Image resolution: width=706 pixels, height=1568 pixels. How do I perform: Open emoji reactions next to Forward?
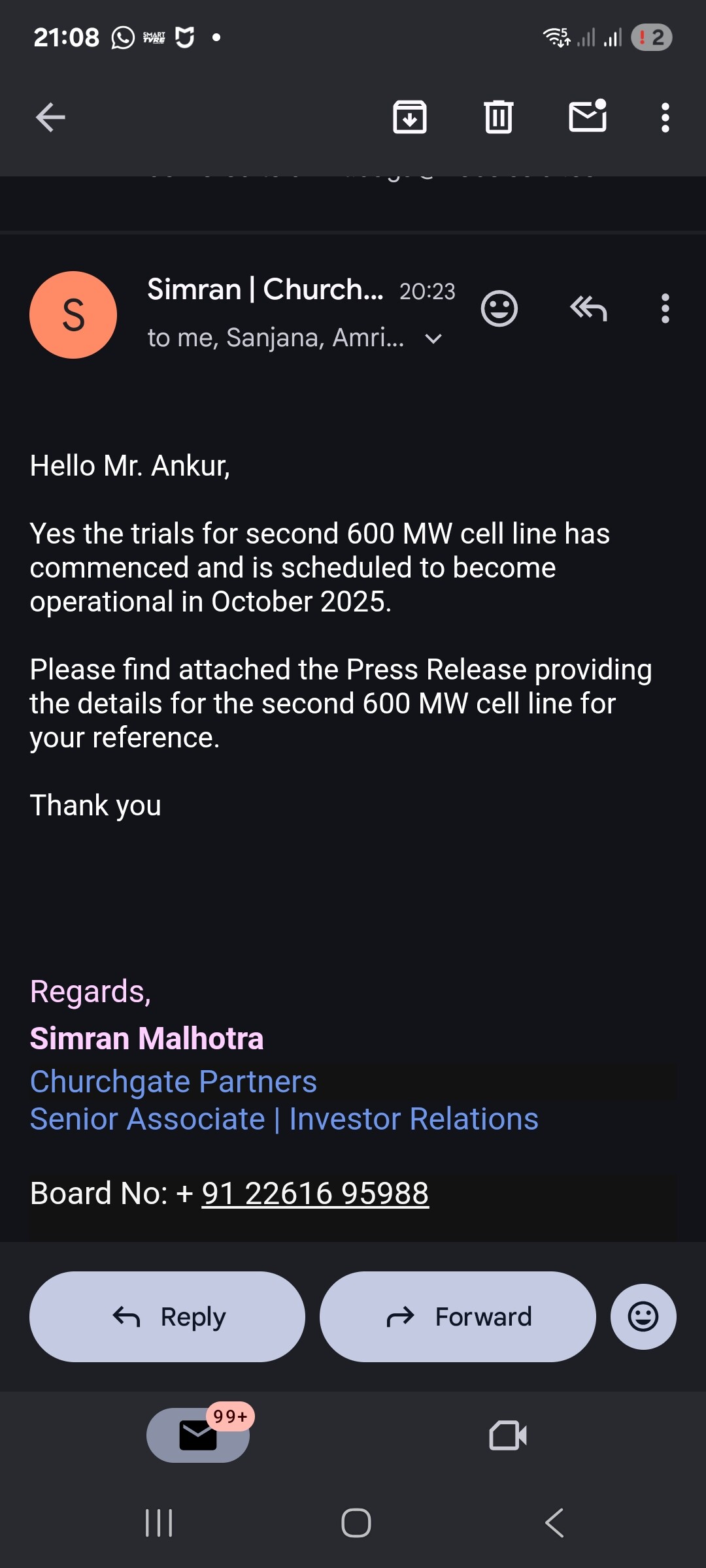tap(643, 1316)
